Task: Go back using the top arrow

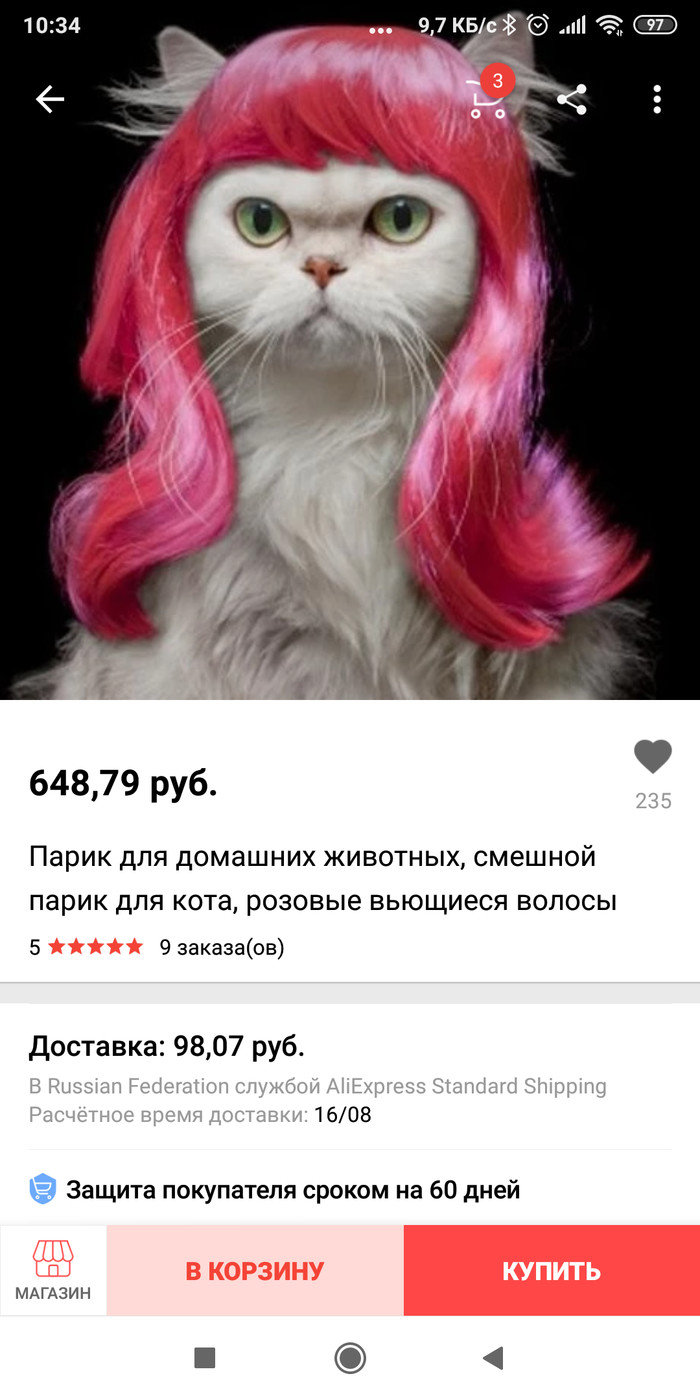Action: tap(50, 99)
